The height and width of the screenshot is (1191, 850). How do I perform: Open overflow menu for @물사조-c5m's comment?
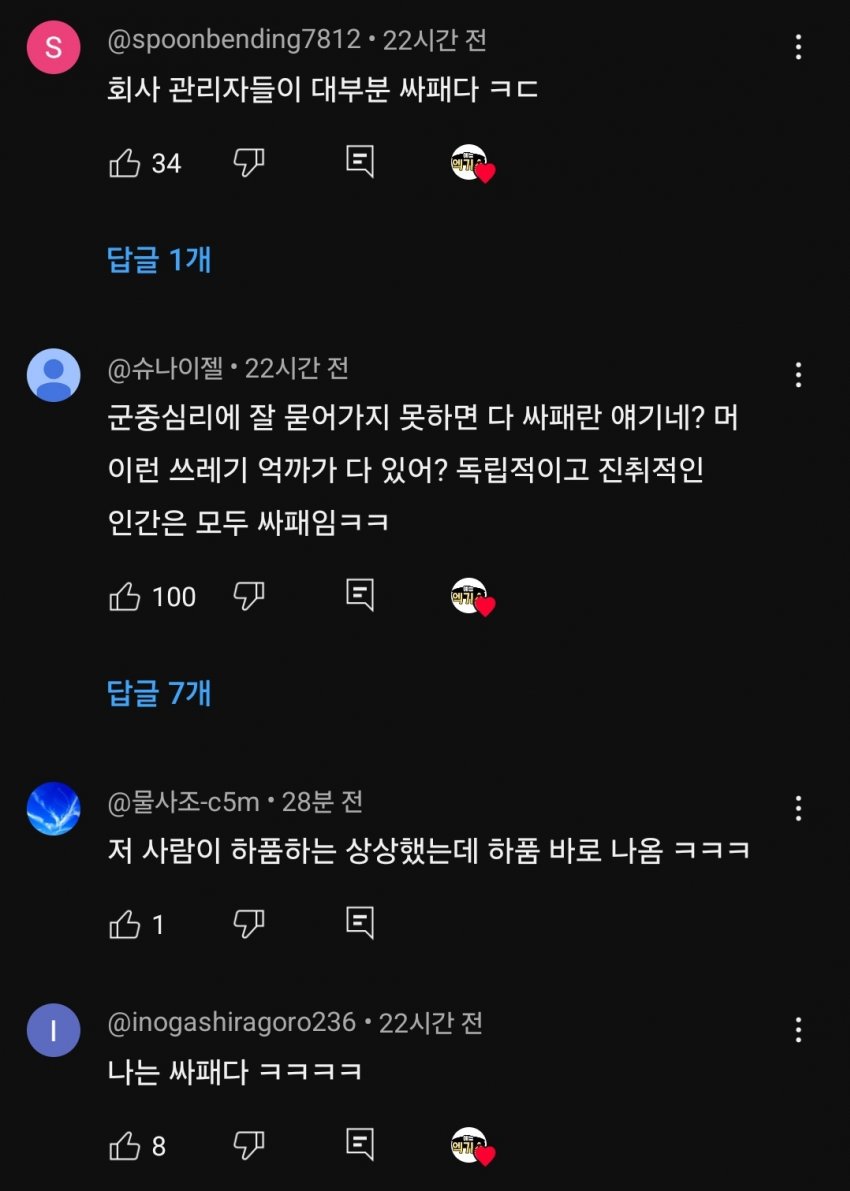click(798, 808)
